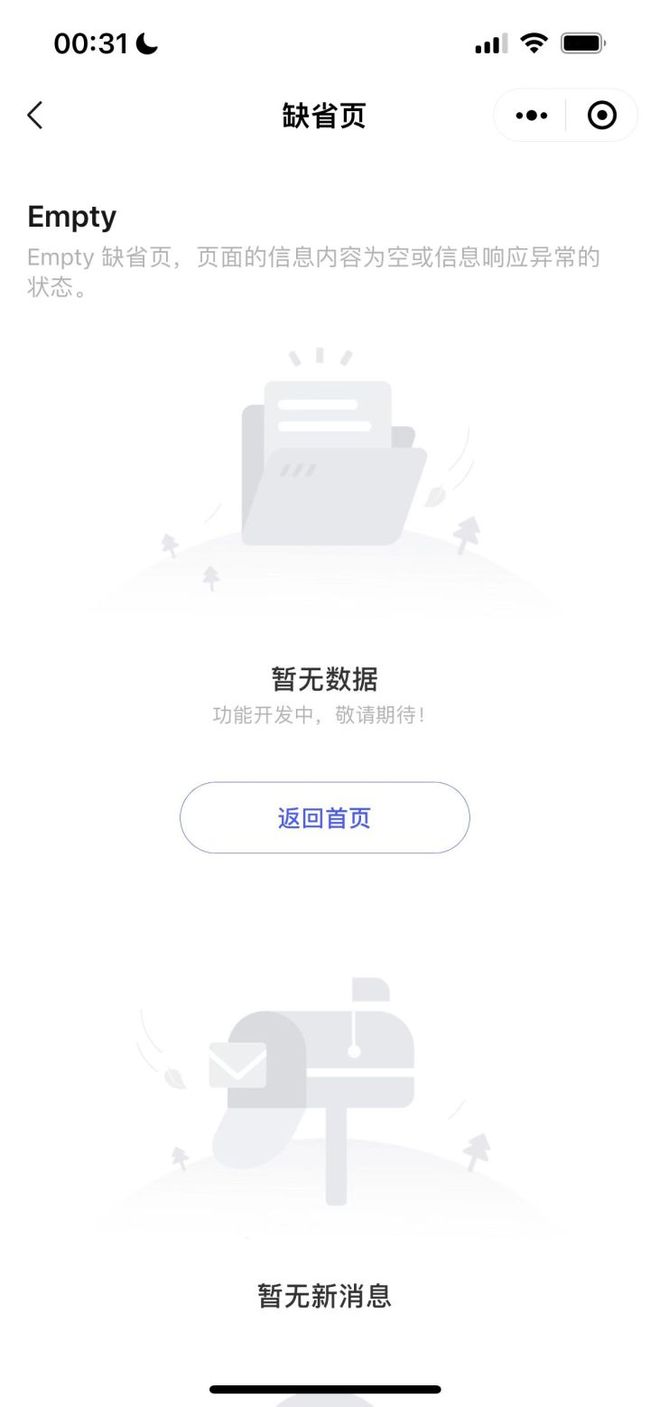Open the mini program's three-dot menu

tap(531, 115)
